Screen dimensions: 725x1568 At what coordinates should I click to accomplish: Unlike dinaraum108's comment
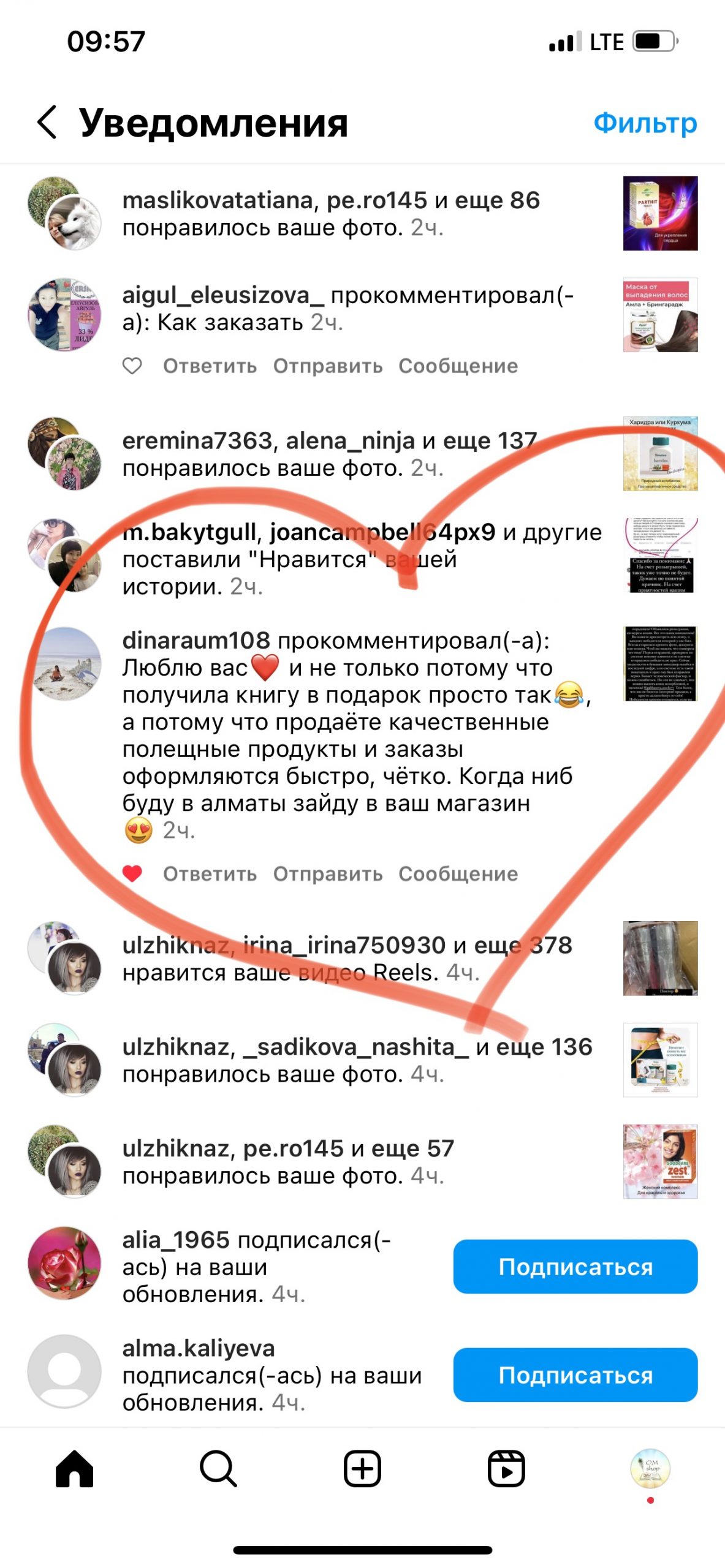(132, 873)
